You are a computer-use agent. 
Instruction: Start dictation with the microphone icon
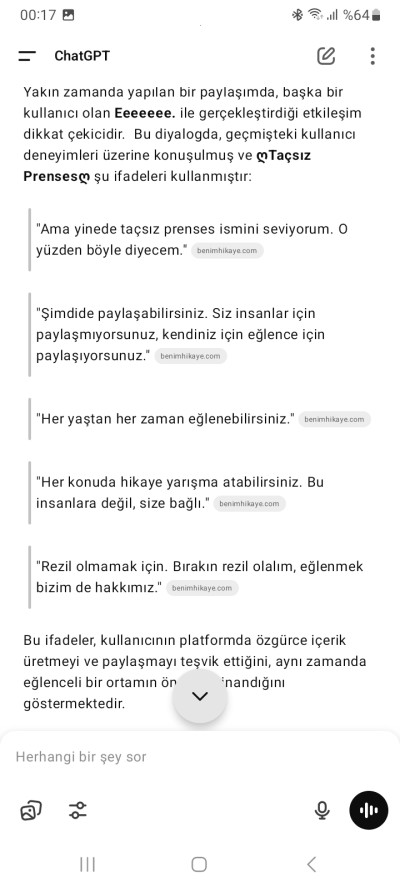pos(322,810)
